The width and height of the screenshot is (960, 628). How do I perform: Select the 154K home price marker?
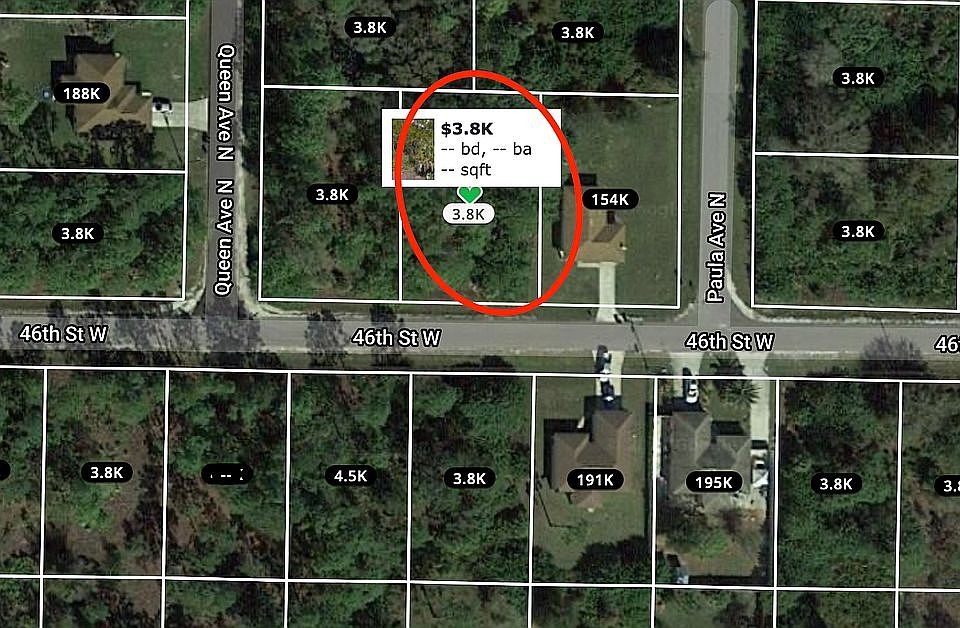[609, 199]
